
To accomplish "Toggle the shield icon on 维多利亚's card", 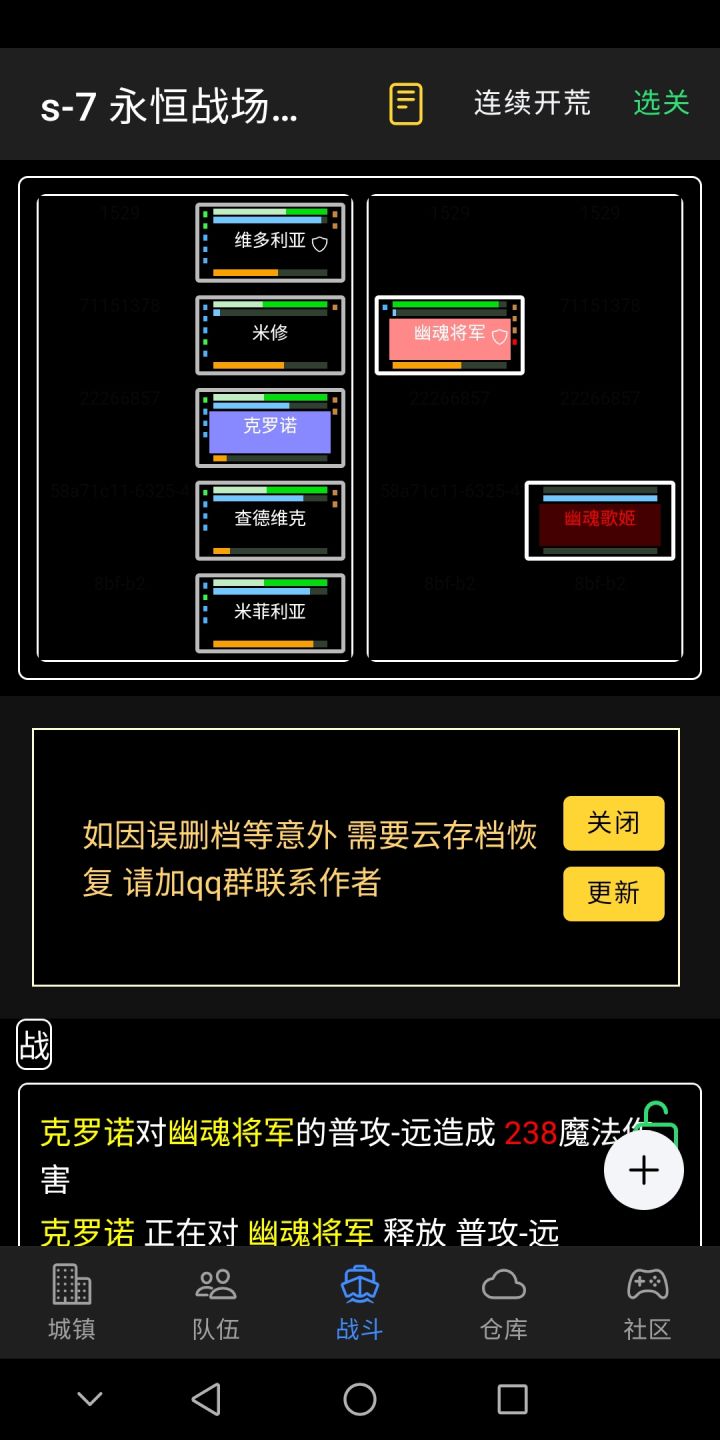I will coord(321,241).
